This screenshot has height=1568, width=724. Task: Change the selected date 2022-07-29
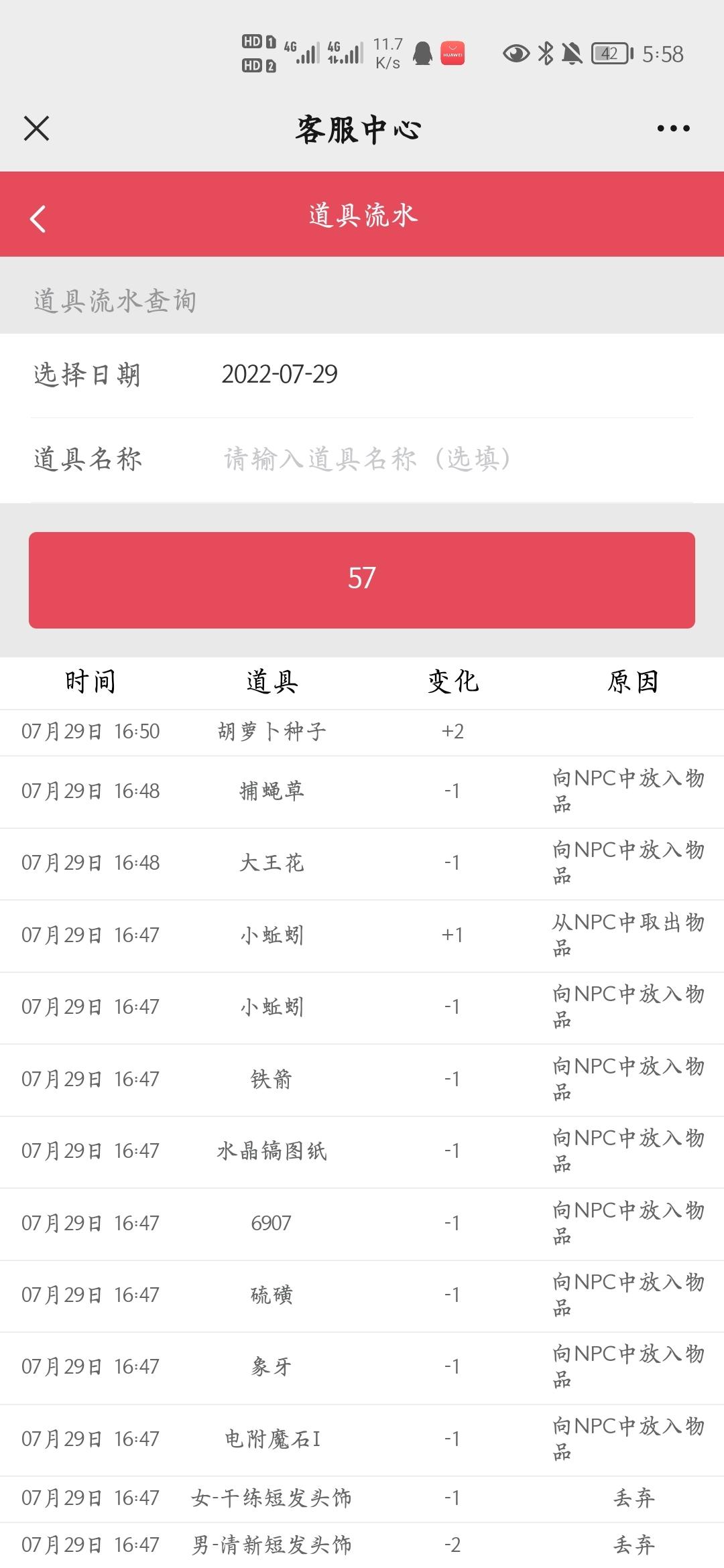coord(280,374)
